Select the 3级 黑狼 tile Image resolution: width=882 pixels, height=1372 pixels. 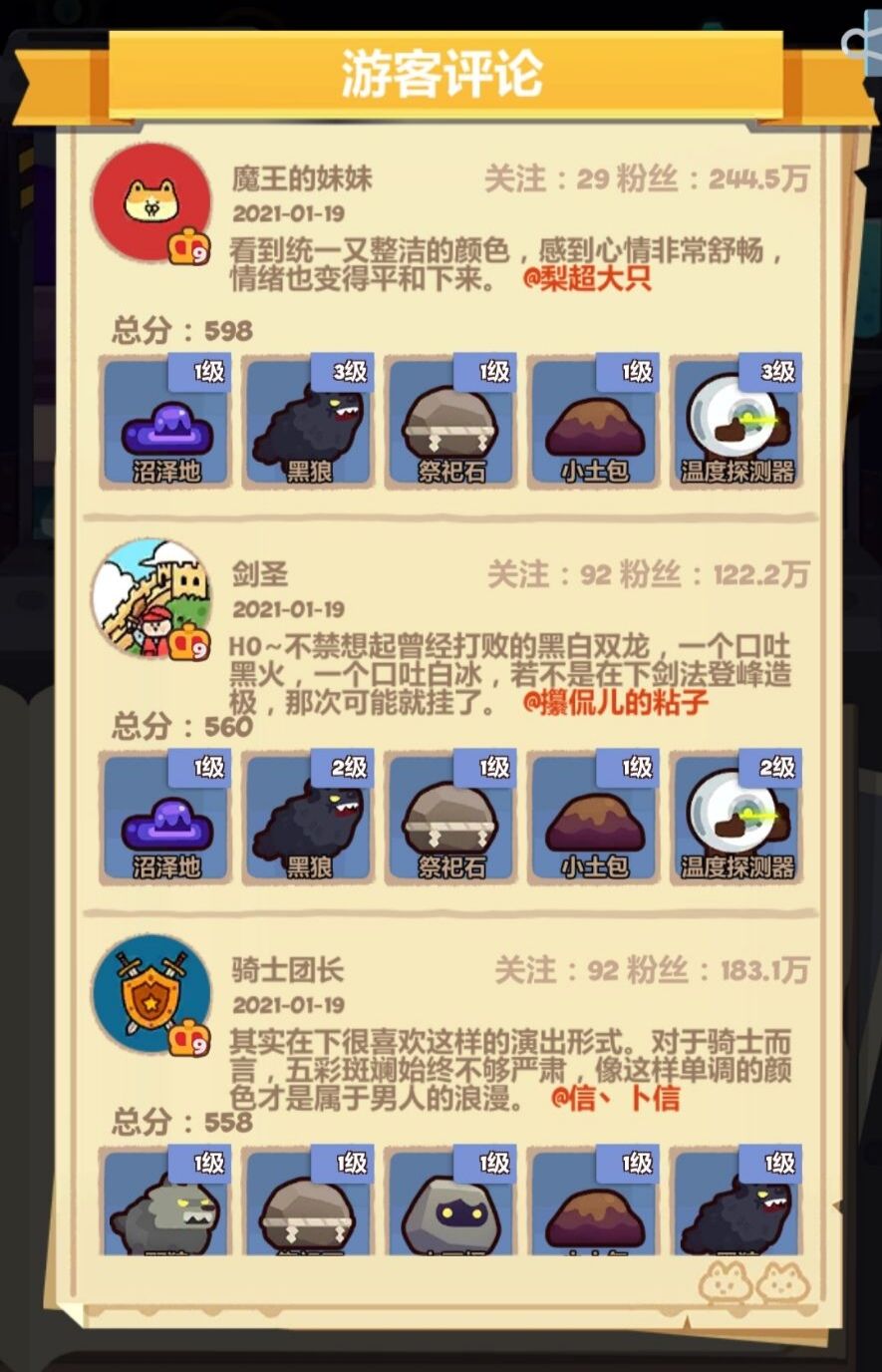tap(309, 424)
